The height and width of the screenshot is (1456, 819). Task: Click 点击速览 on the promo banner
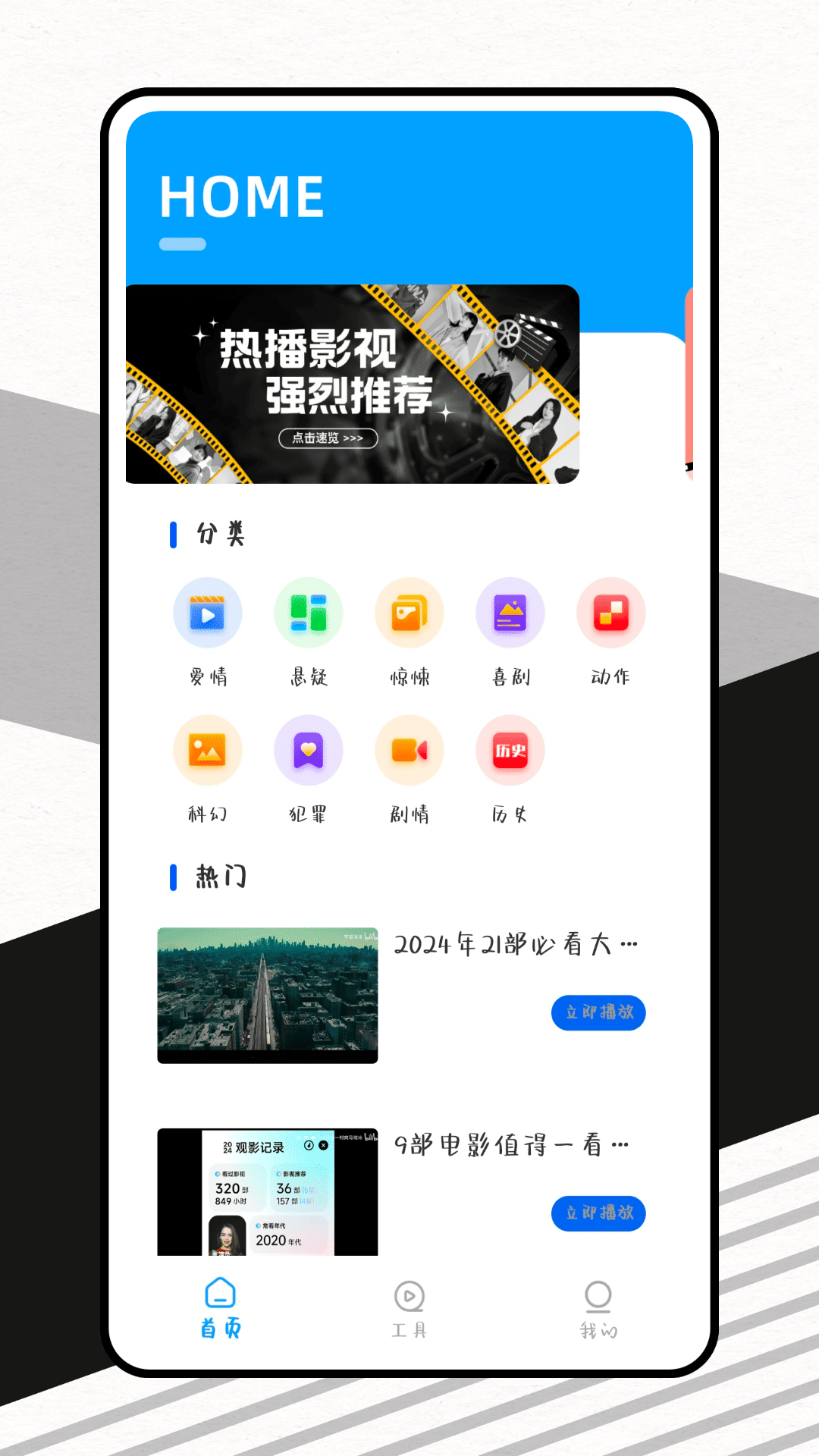328,438
